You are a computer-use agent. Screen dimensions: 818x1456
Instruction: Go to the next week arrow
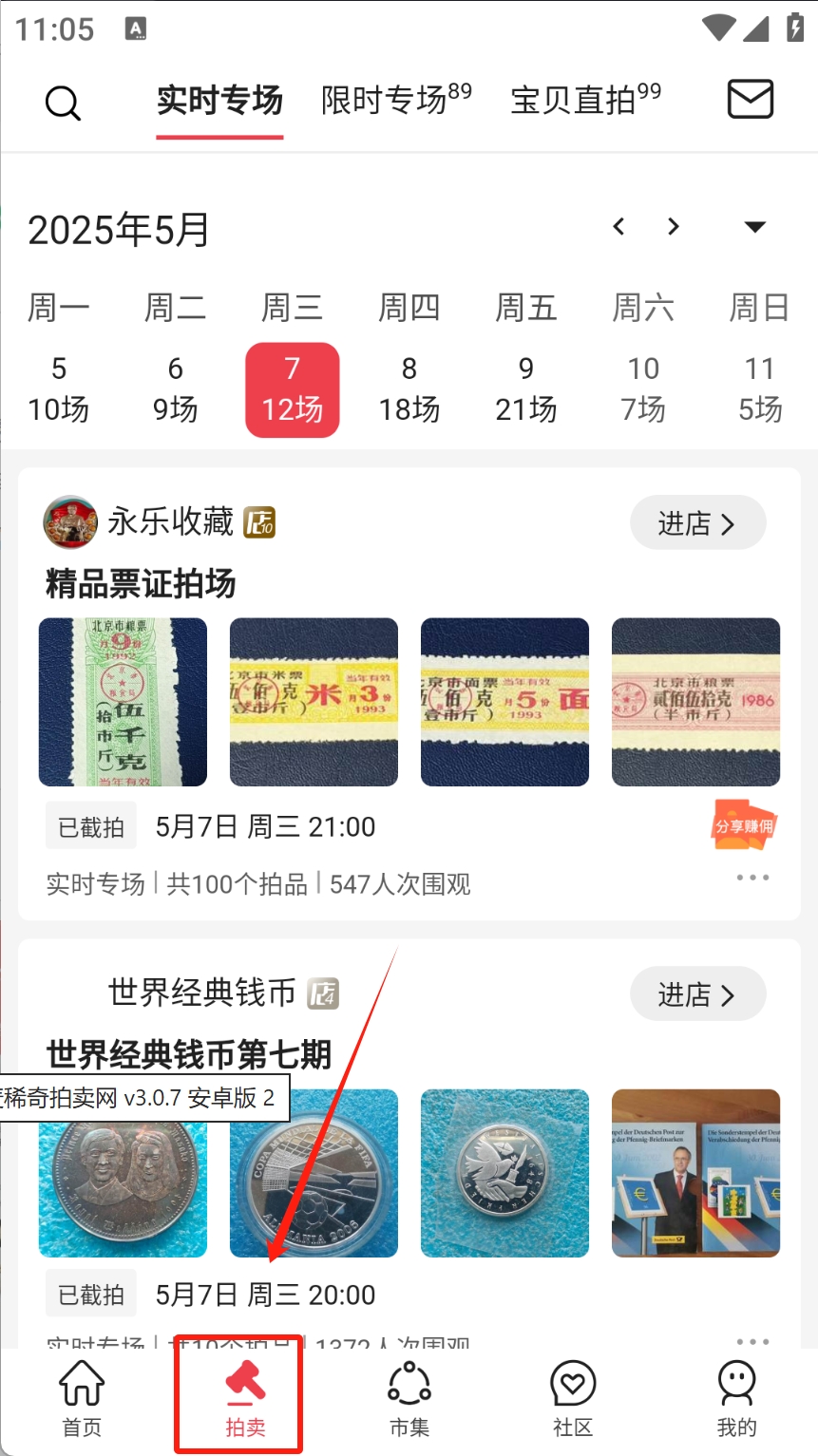click(x=674, y=227)
